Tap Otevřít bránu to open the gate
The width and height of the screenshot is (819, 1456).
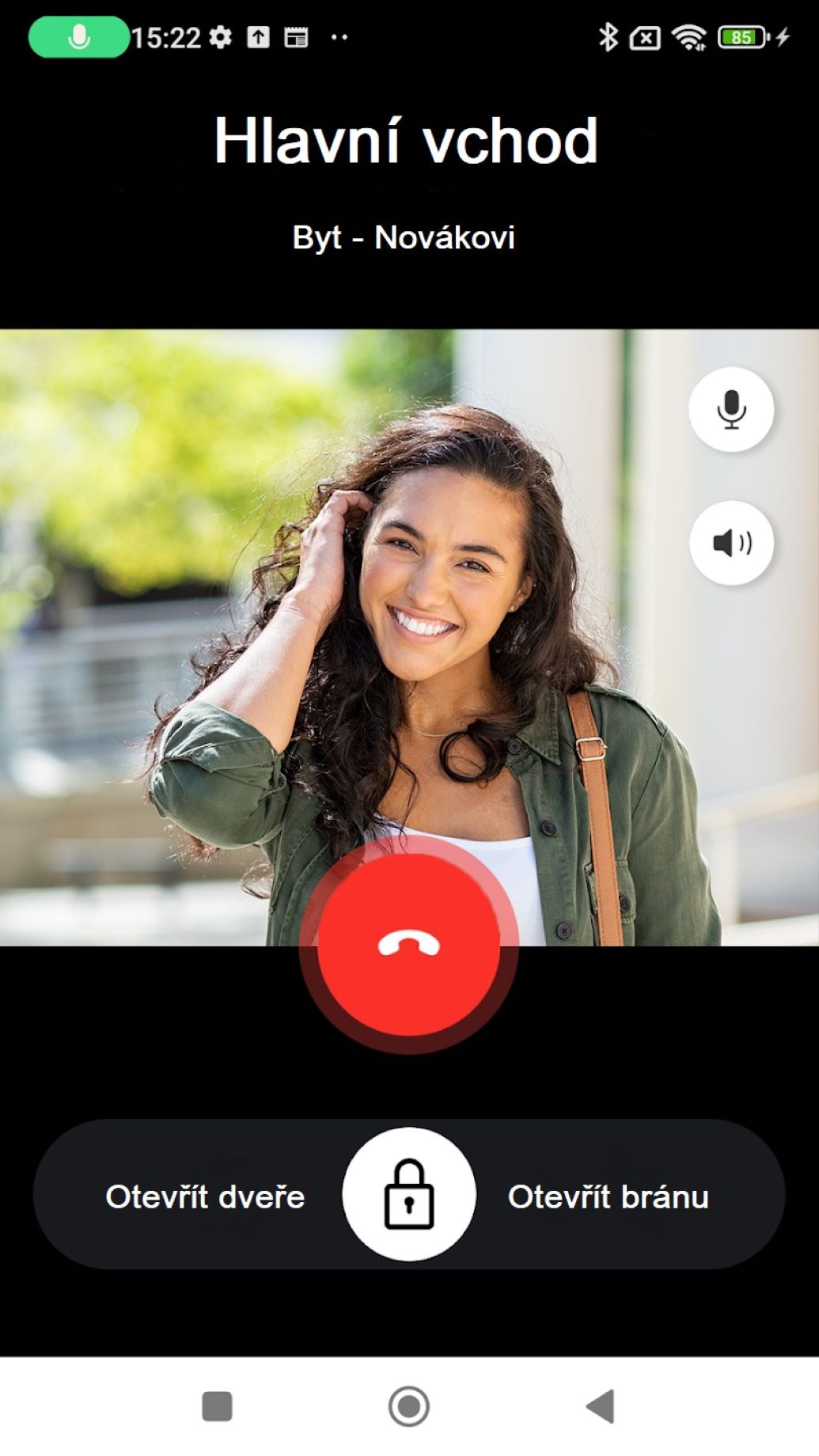pos(608,1196)
